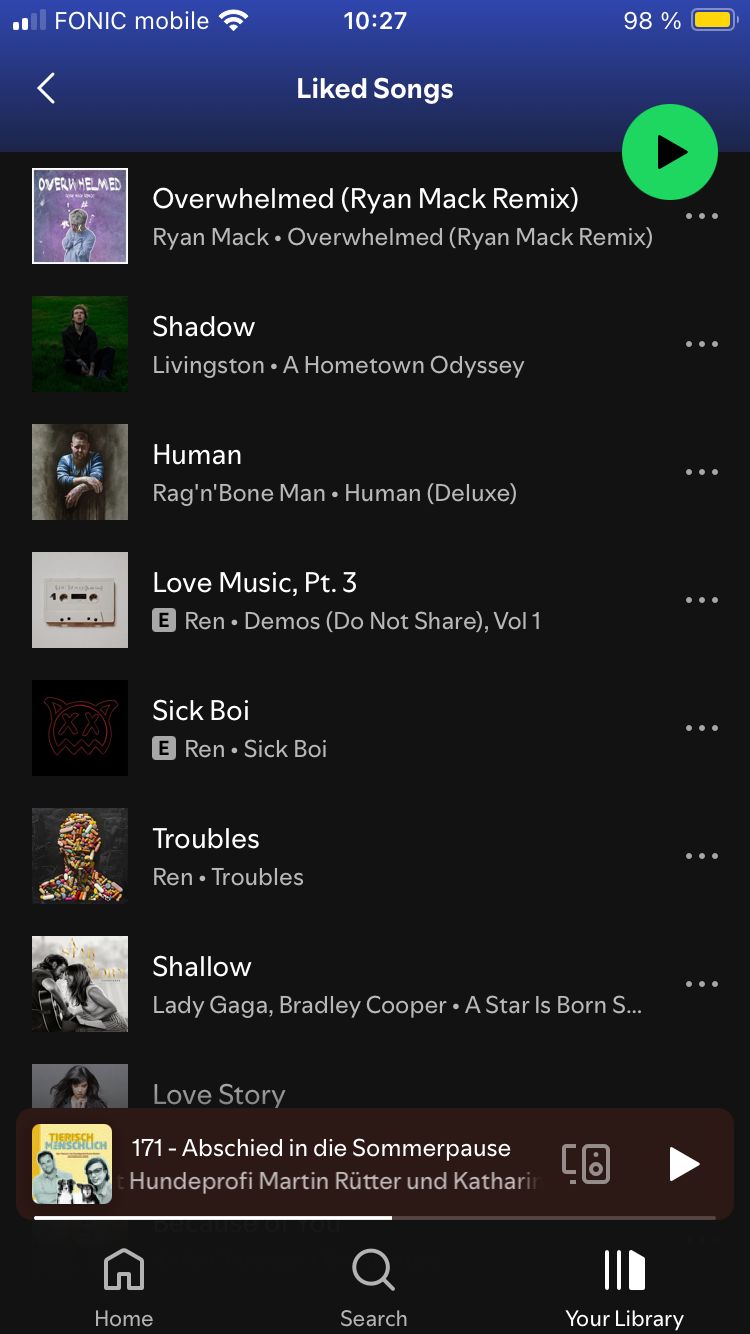Image resolution: width=750 pixels, height=1334 pixels.
Task: Switch to the Search tab
Action: coord(374,1288)
